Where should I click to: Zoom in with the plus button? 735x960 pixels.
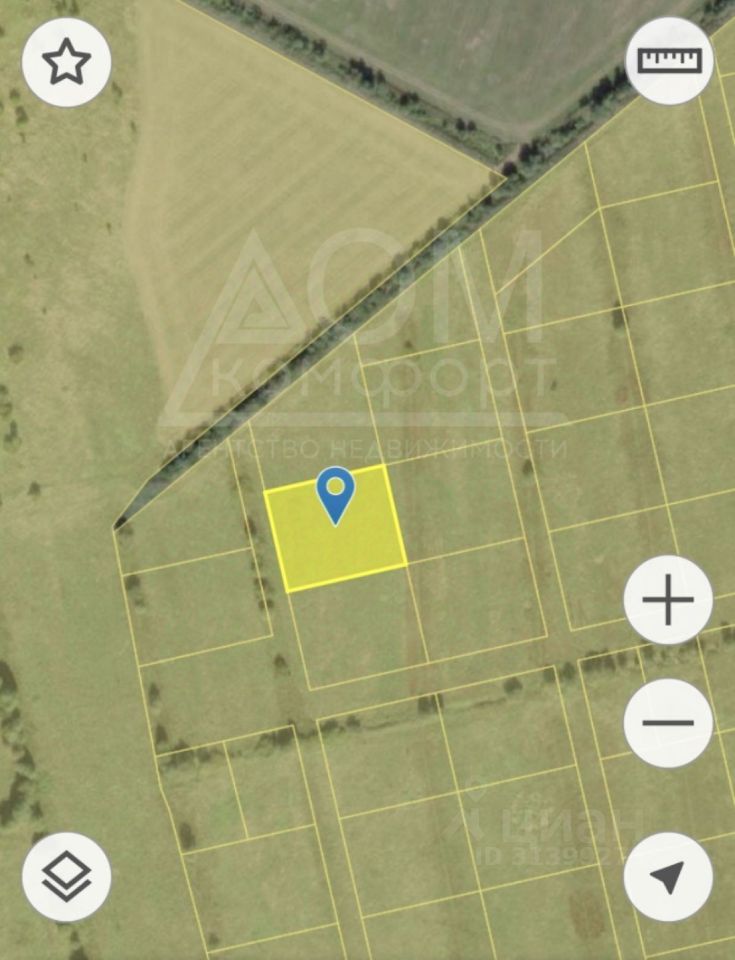pyautogui.click(x=668, y=600)
